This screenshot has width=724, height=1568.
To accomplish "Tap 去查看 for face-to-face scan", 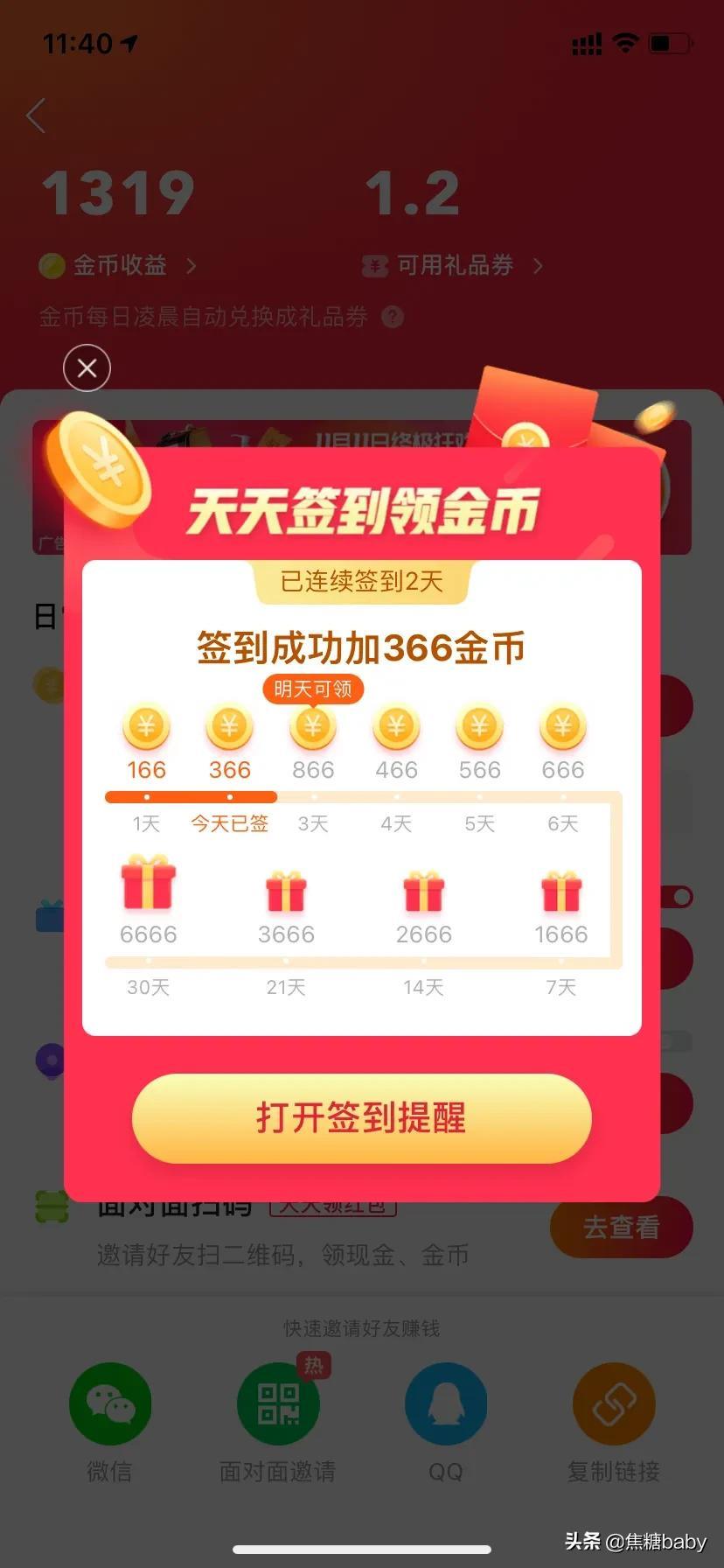I will [x=621, y=1228].
